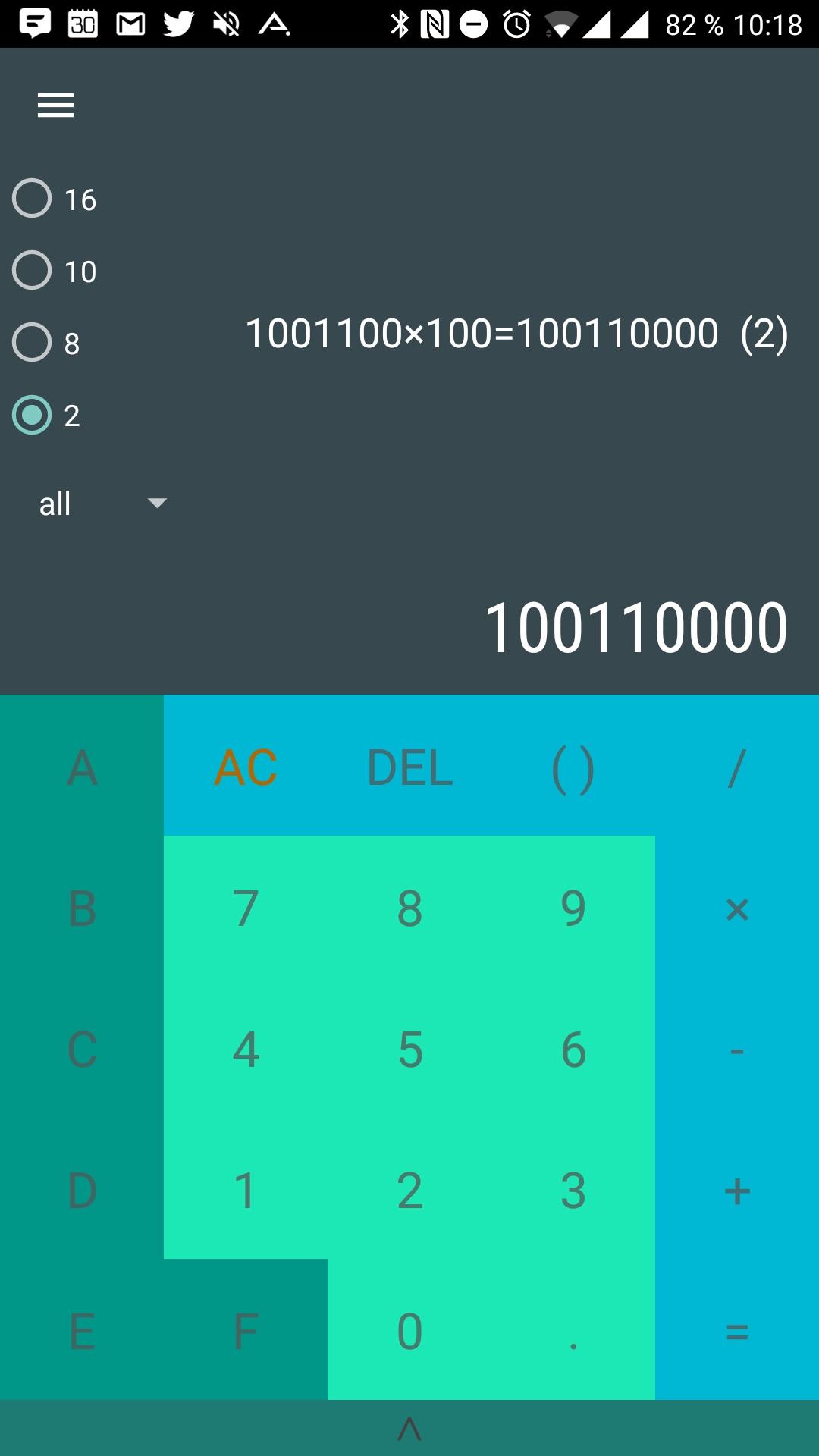The height and width of the screenshot is (1456, 819).
Task: Enter digit 0
Action: click(409, 1331)
